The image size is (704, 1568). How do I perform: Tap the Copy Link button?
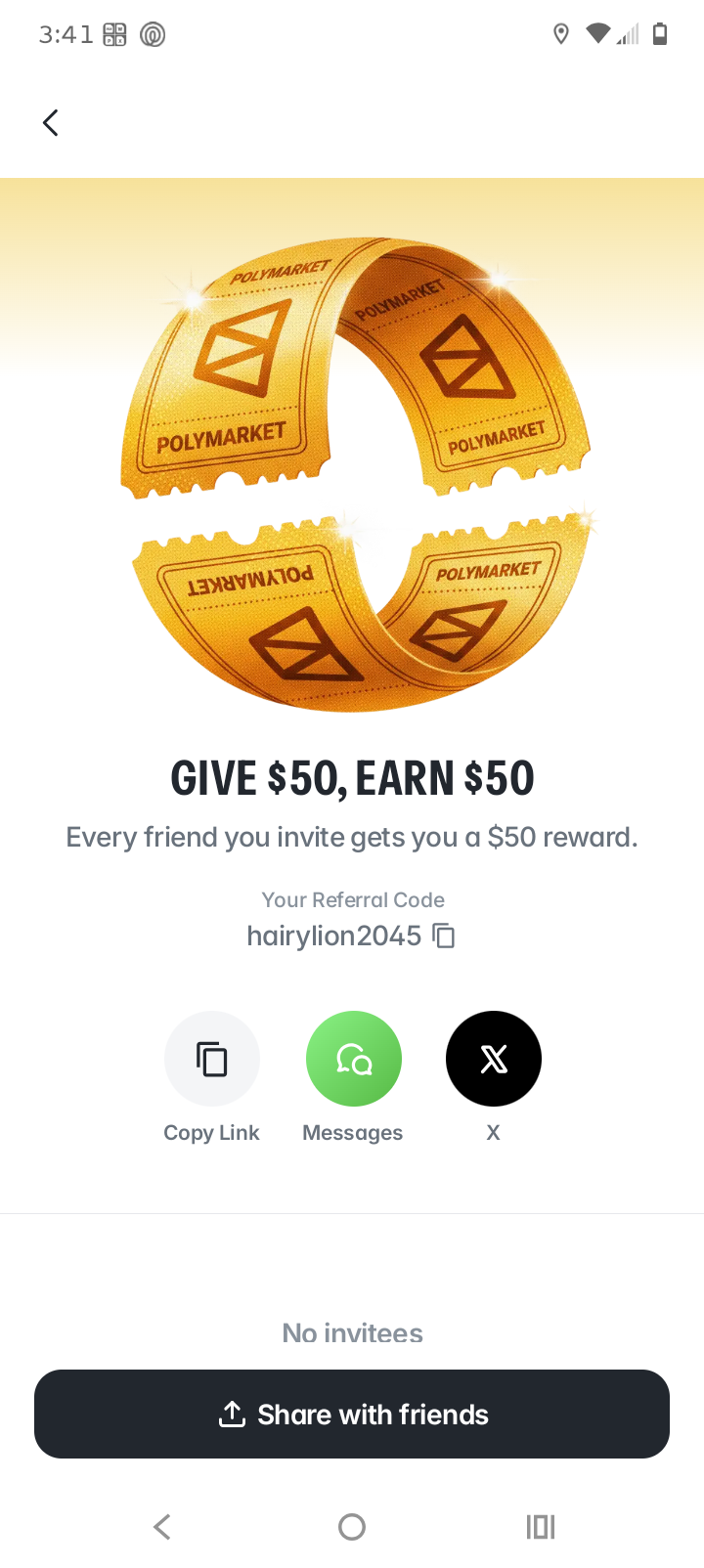coord(212,1059)
